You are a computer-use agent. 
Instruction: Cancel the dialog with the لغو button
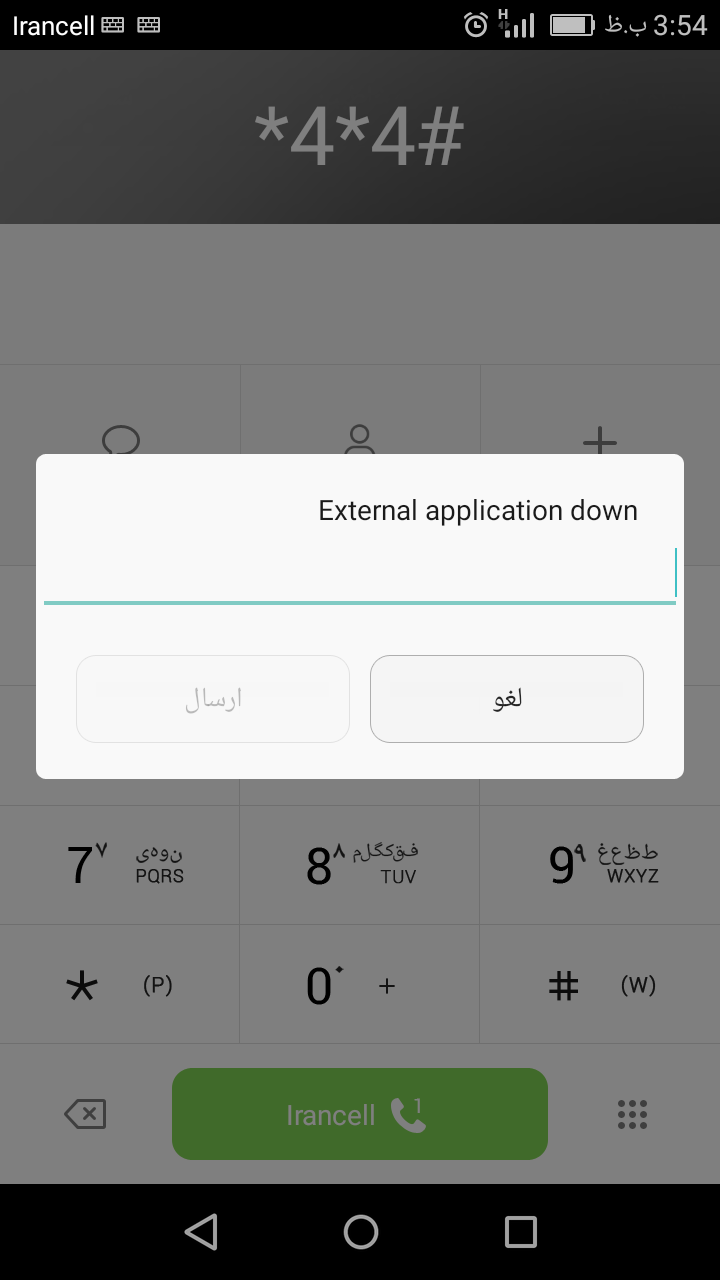point(507,699)
